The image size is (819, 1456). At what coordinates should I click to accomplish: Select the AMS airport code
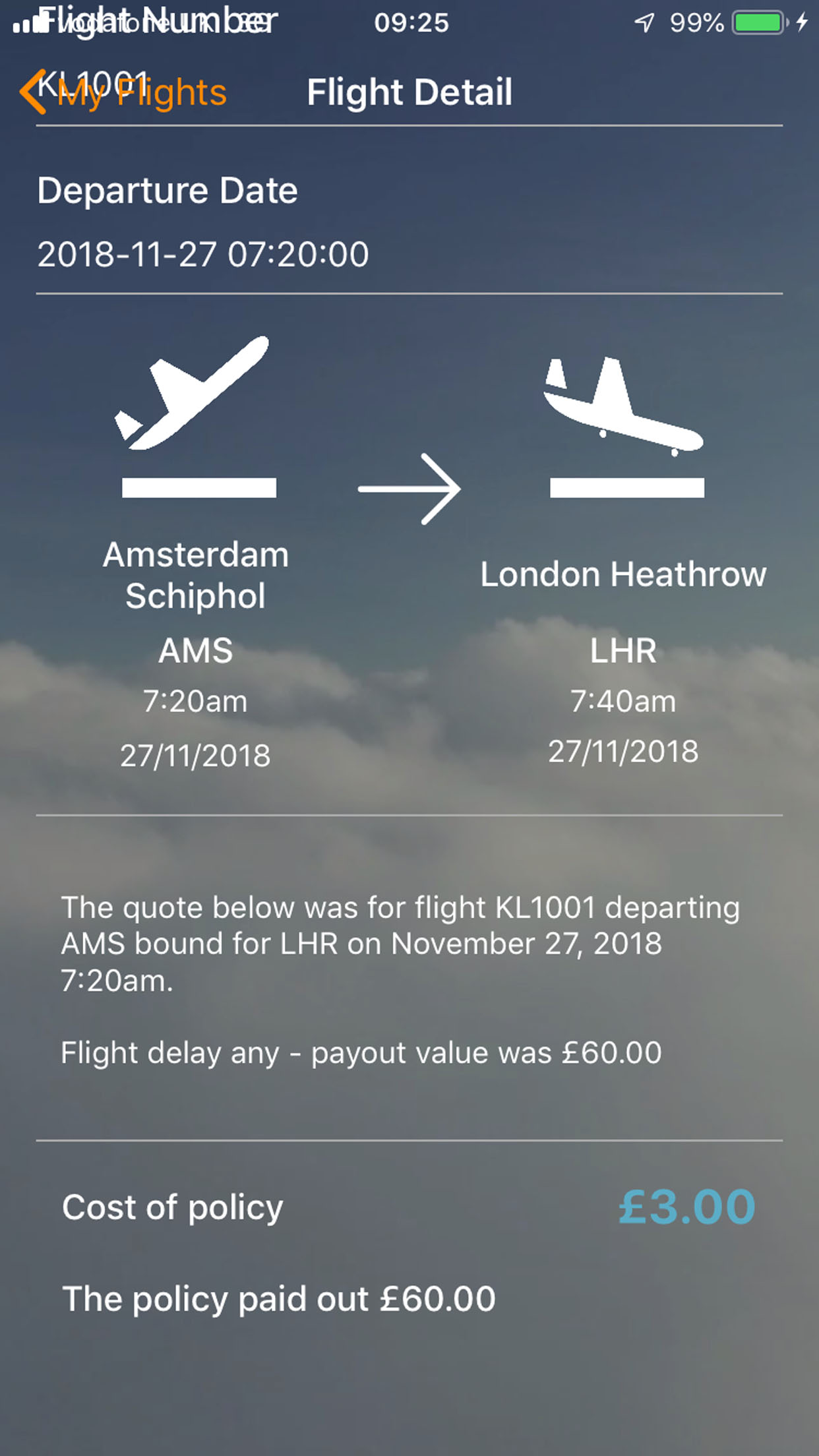[x=195, y=651]
